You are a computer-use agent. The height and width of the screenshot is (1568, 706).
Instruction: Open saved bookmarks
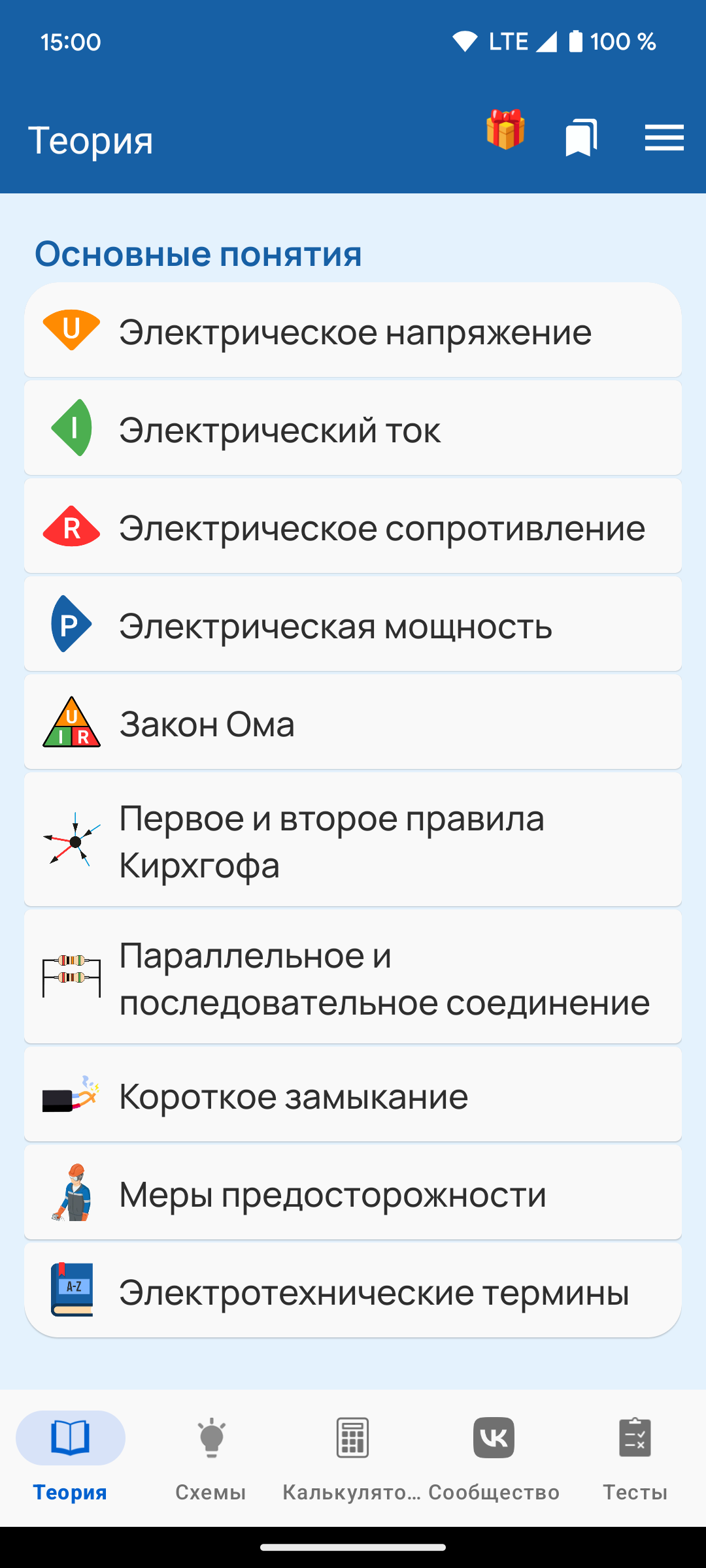click(582, 138)
